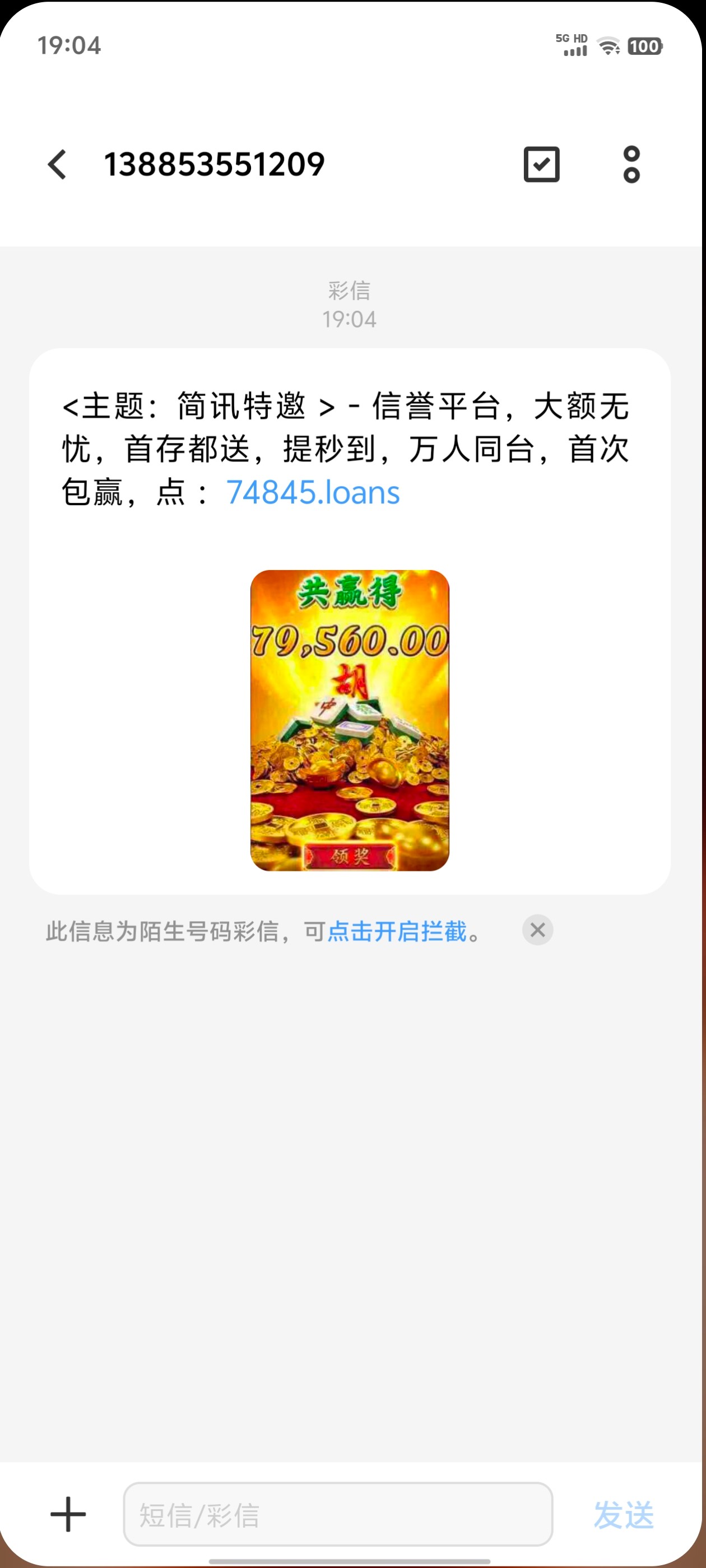Dismiss the unknown-number MMS notice
This screenshot has height=1568, width=706.
click(x=537, y=930)
